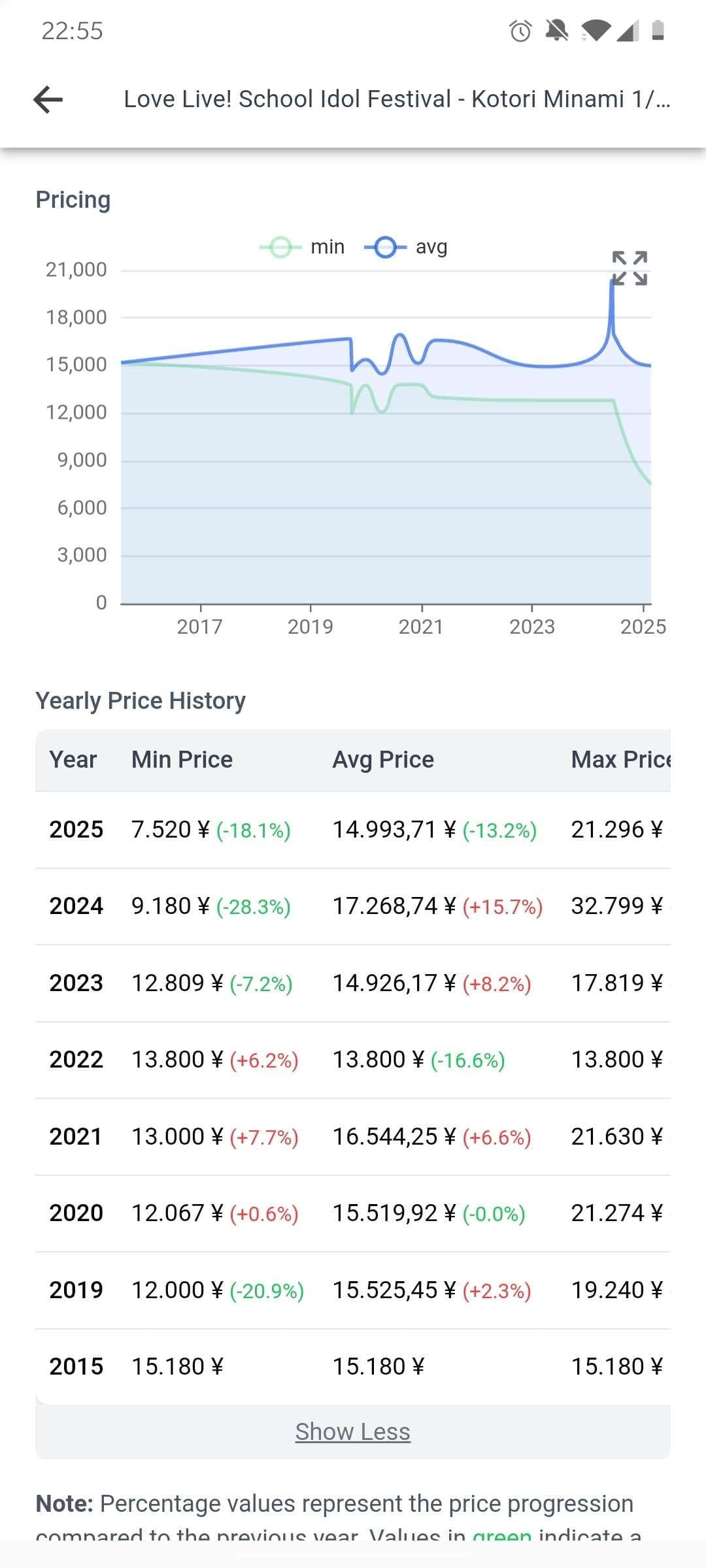Tap the Year column header
This screenshot has height=1568, width=706.
tap(72, 759)
